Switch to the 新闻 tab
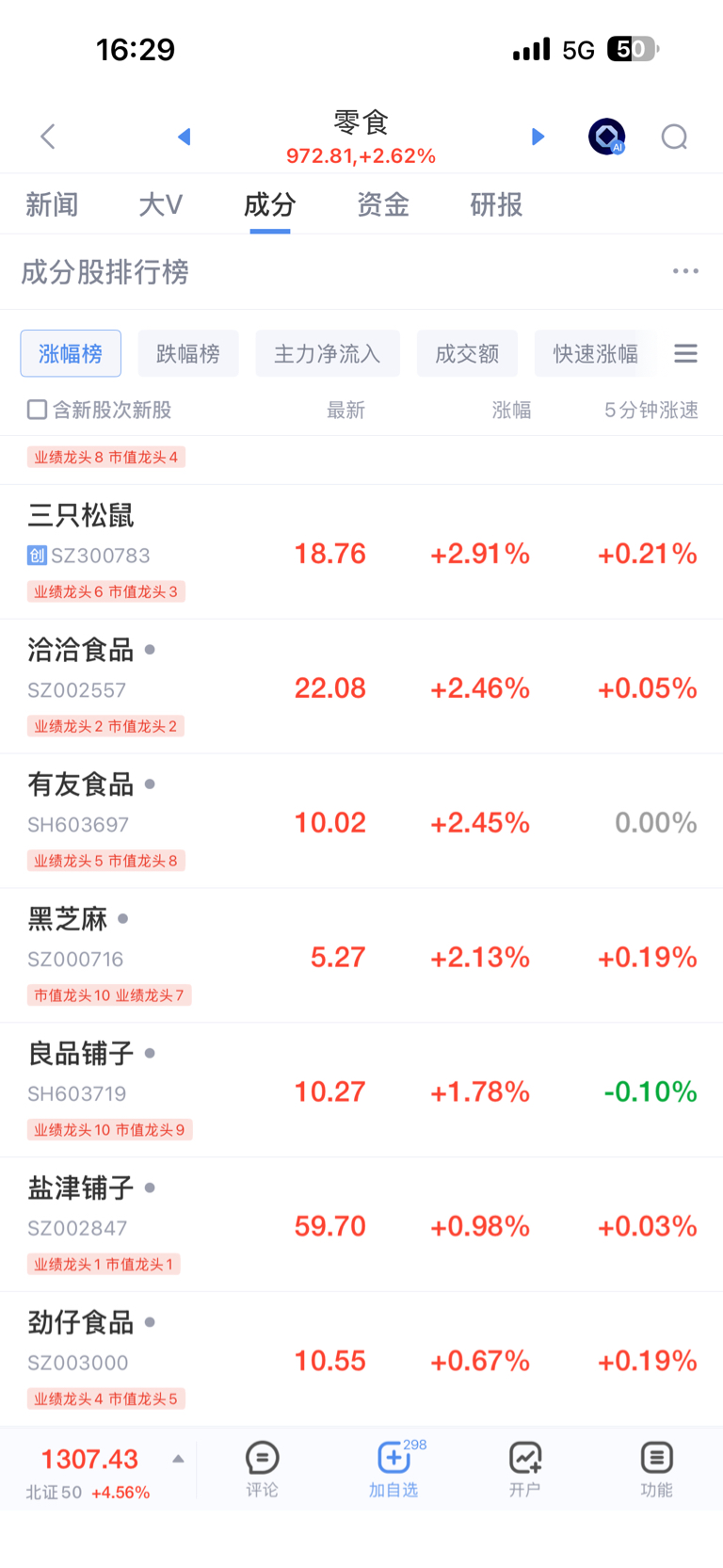The image size is (723, 1568). click(52, 204)
